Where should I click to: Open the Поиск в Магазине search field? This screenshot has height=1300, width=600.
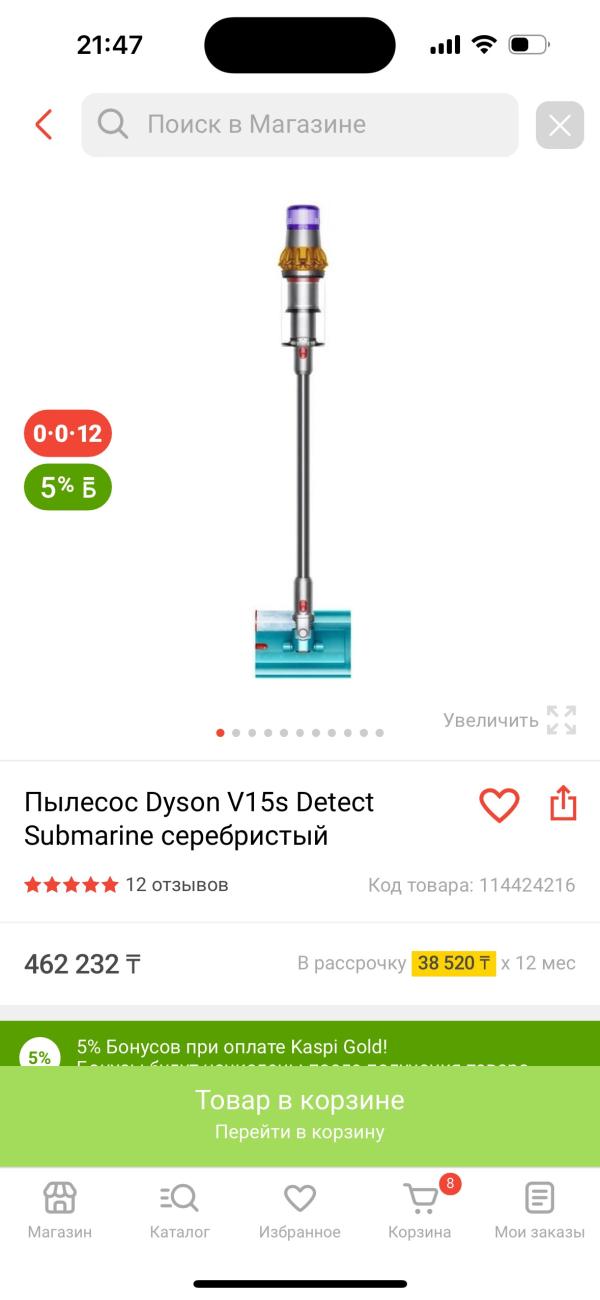[x=300, y=125]
